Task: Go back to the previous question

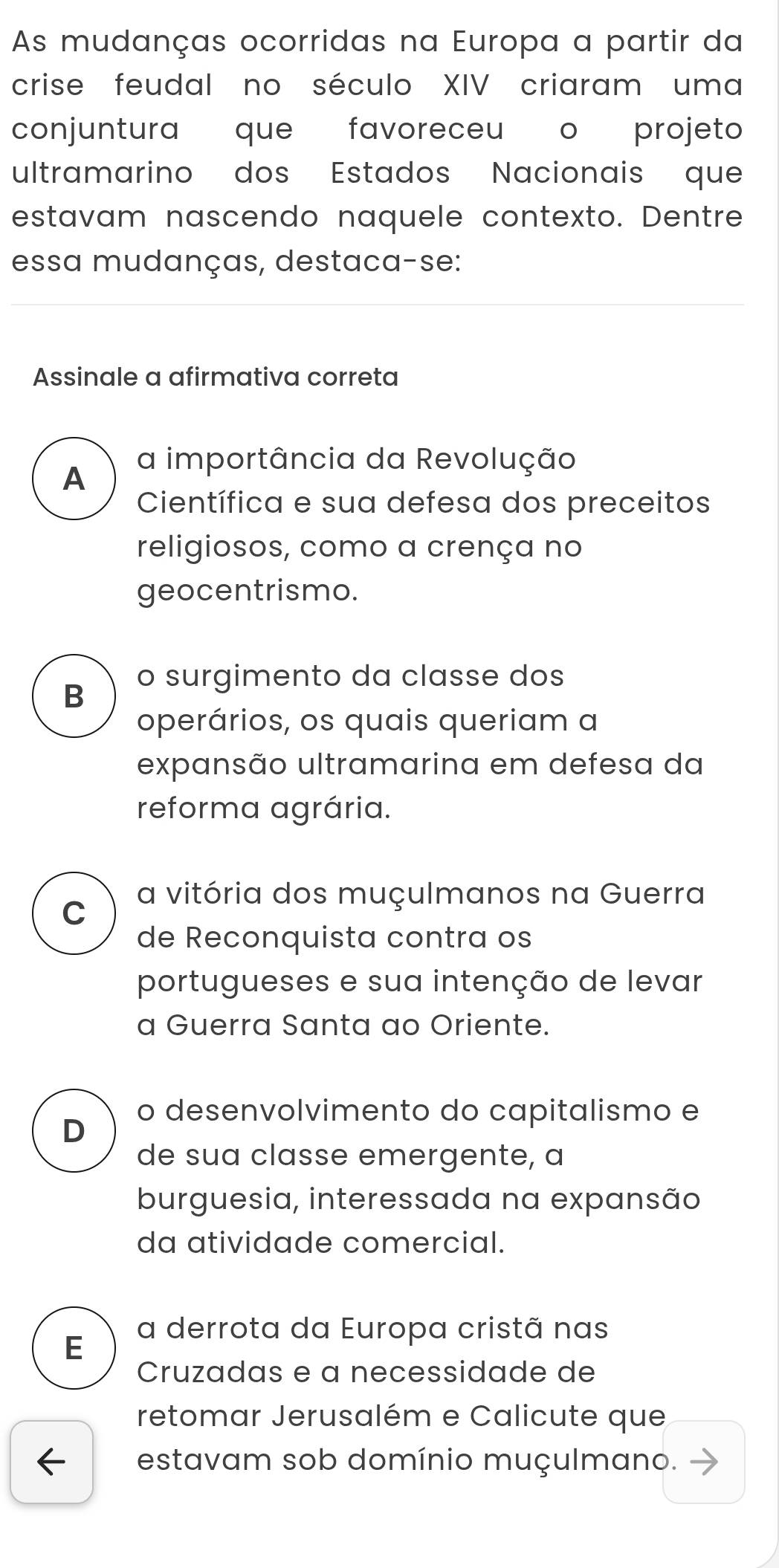Action: click(x=51, y=1462)
